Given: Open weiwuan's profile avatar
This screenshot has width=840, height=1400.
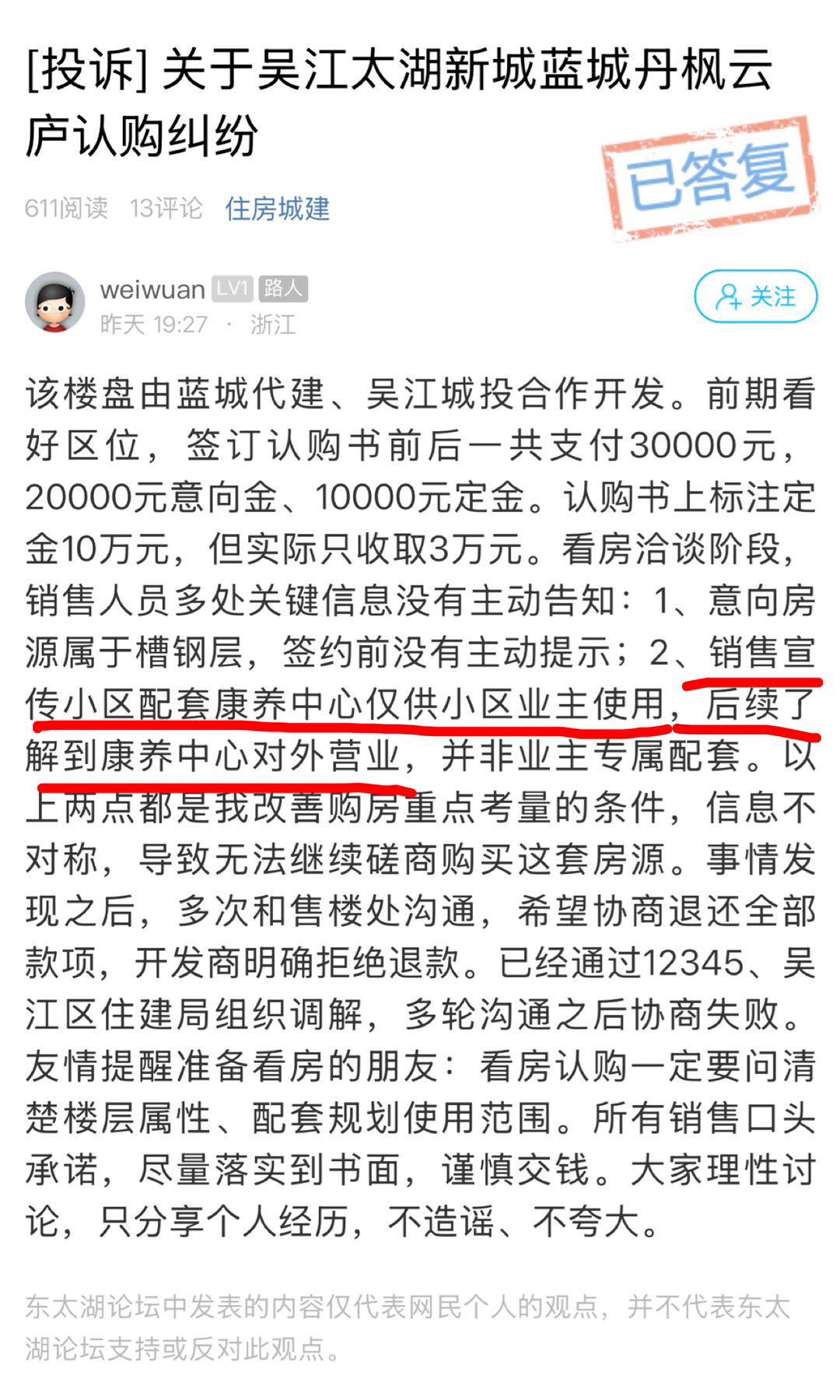Looking at the screenshot, I should [54, 302].
